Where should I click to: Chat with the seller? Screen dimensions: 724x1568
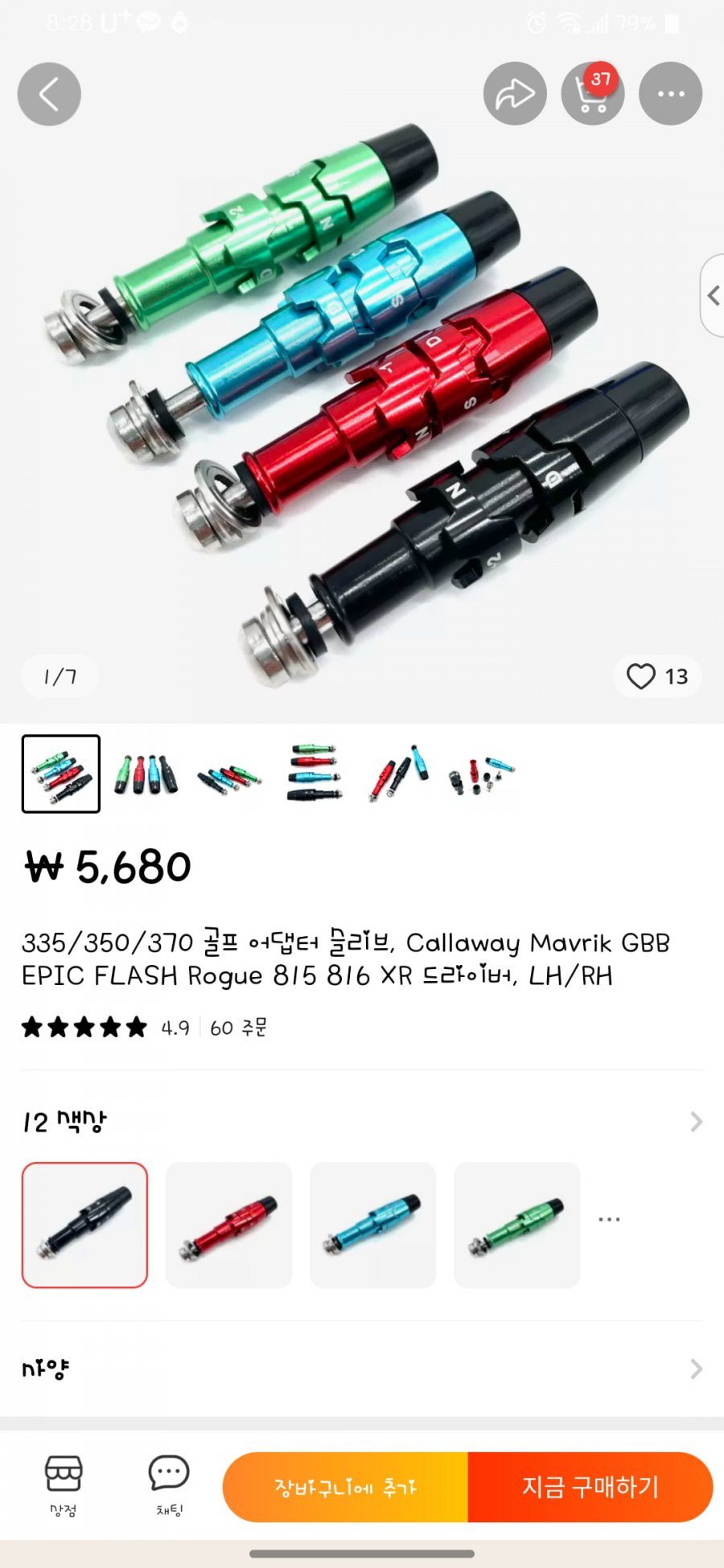tap(169, 1485)
